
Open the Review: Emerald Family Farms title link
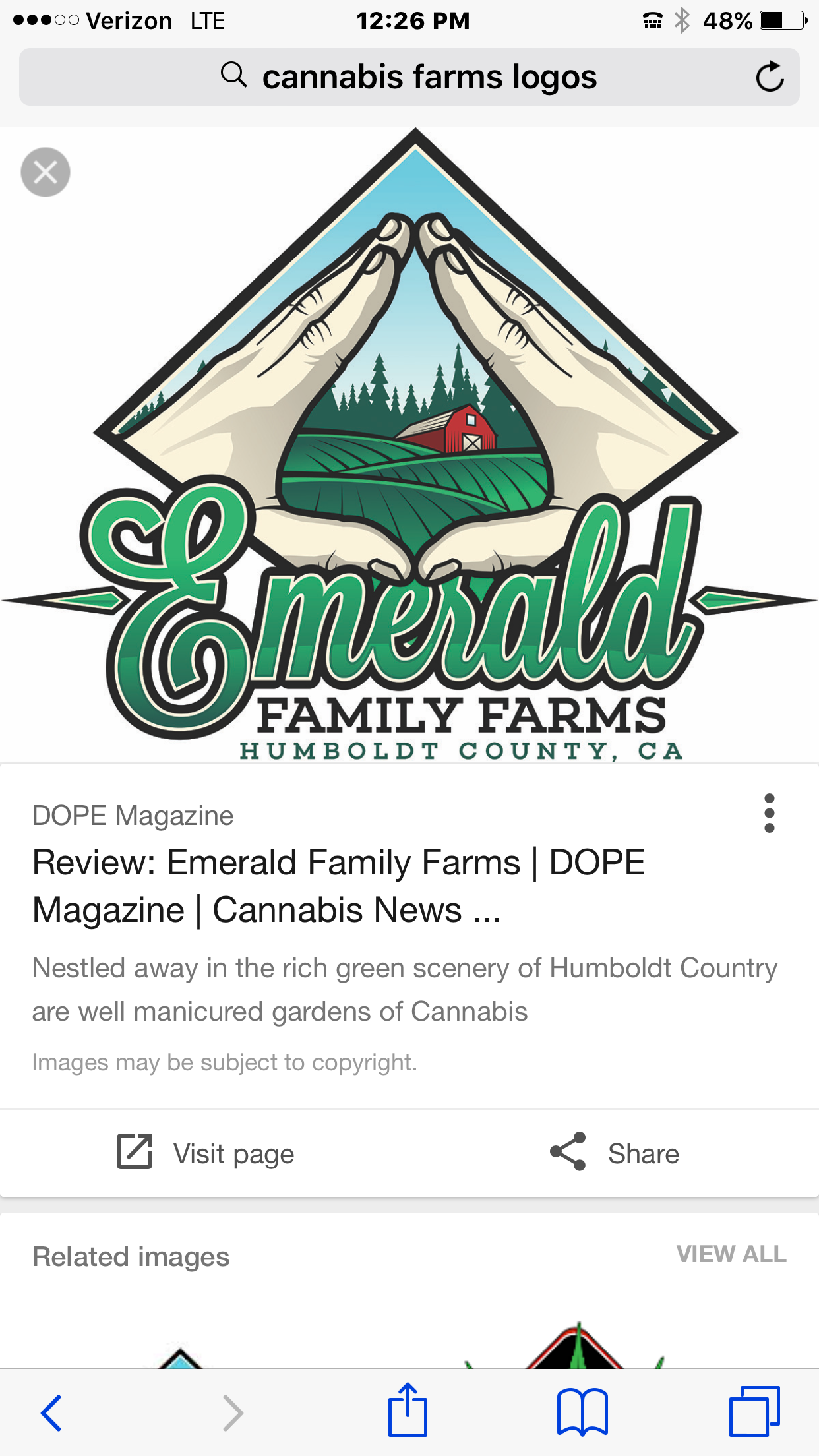click(339, 886)
